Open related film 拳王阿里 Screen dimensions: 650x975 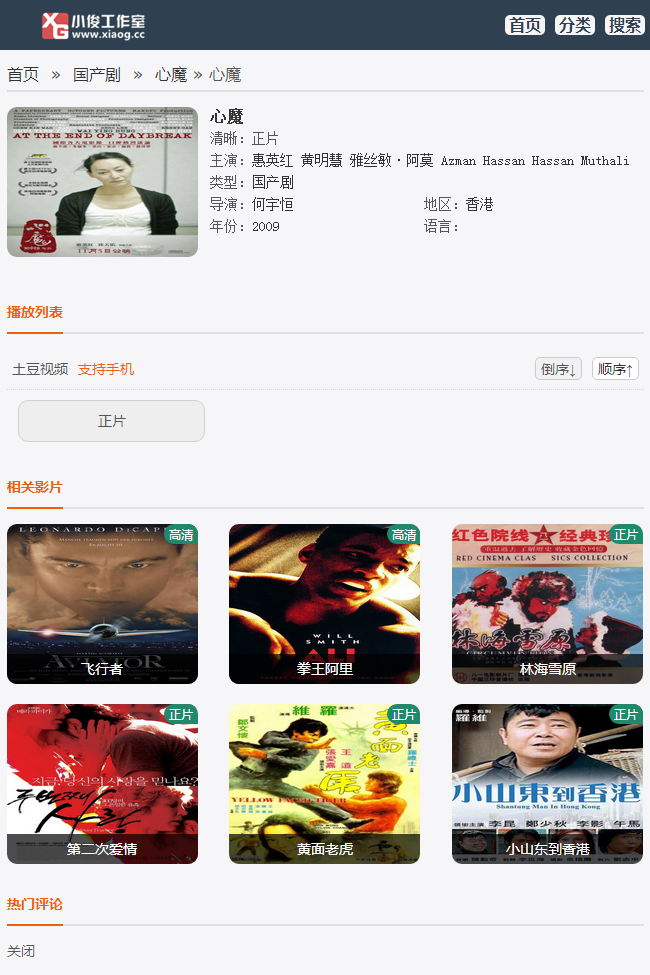[x=324, y=603]
